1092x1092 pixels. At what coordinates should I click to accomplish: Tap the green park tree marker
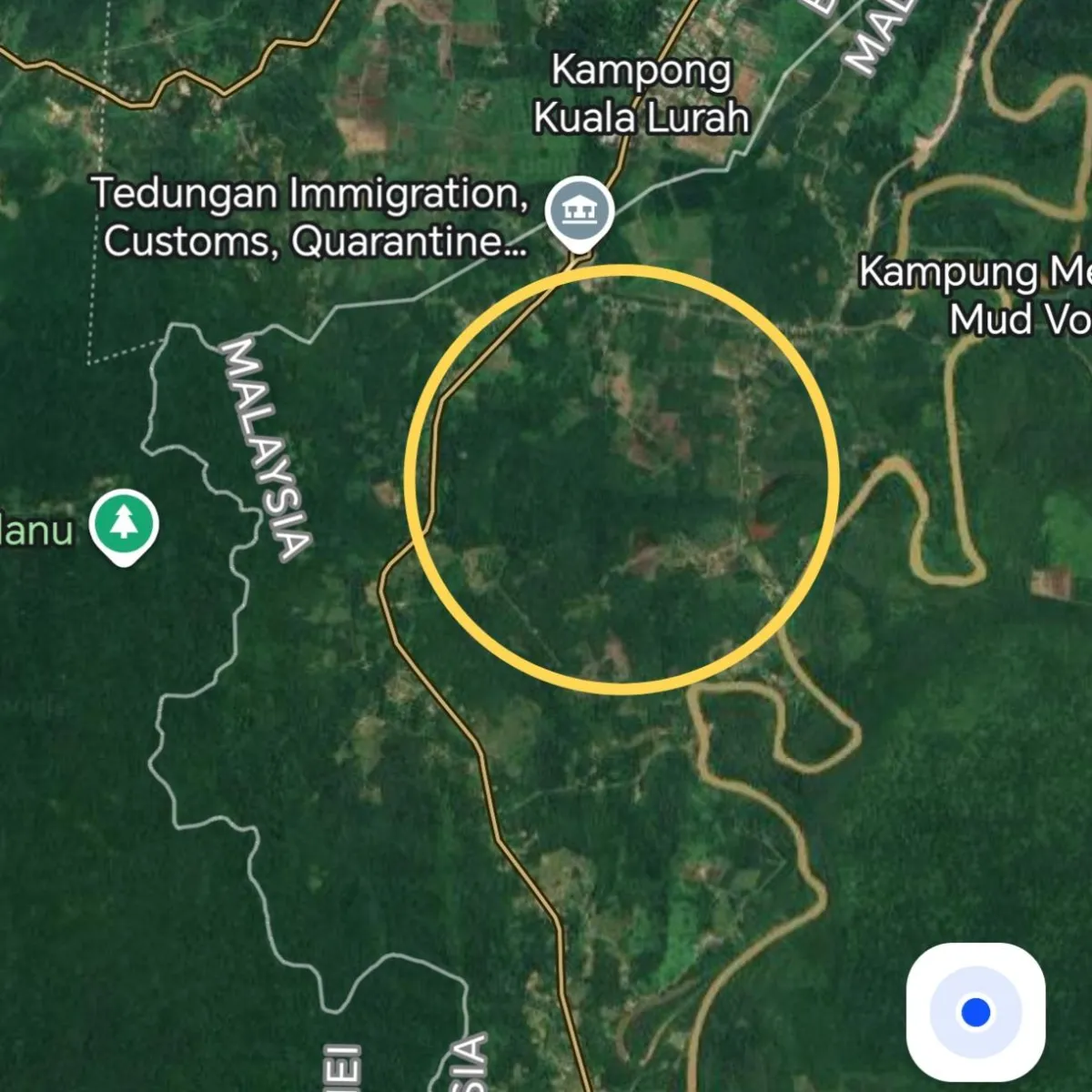[x=124, y=525]
